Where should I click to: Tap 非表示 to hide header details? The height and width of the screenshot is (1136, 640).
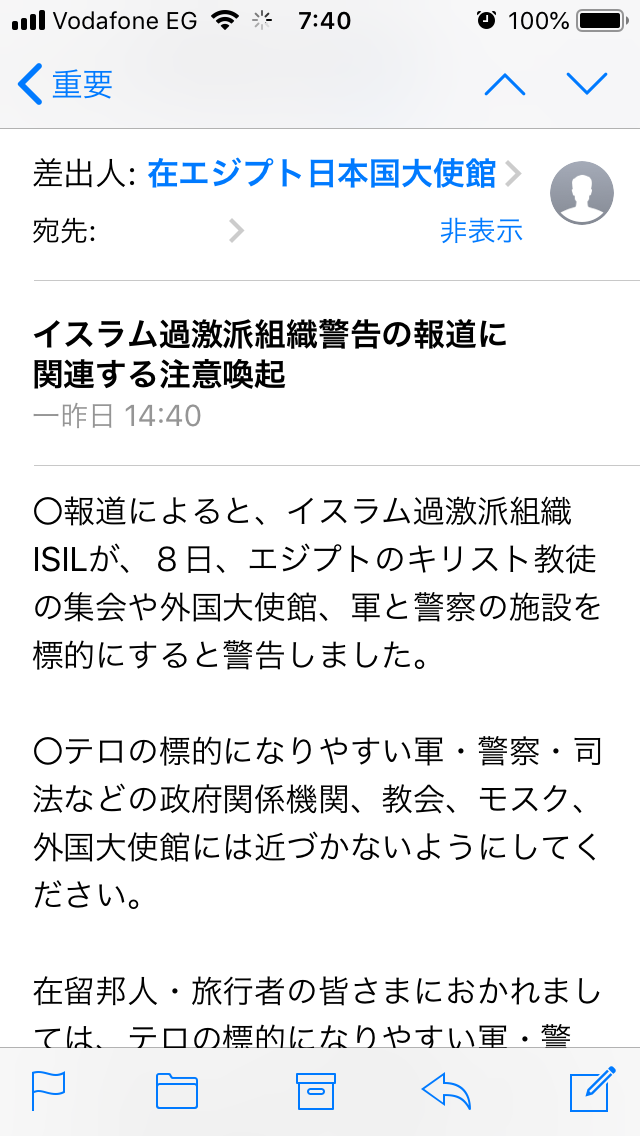481,231
